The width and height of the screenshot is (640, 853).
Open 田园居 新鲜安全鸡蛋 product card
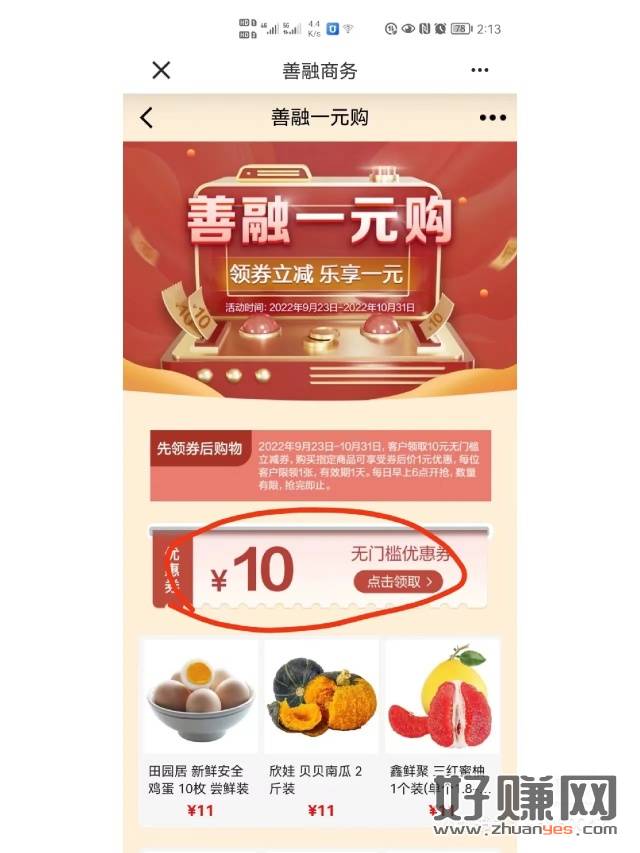[x=200, y=730]
